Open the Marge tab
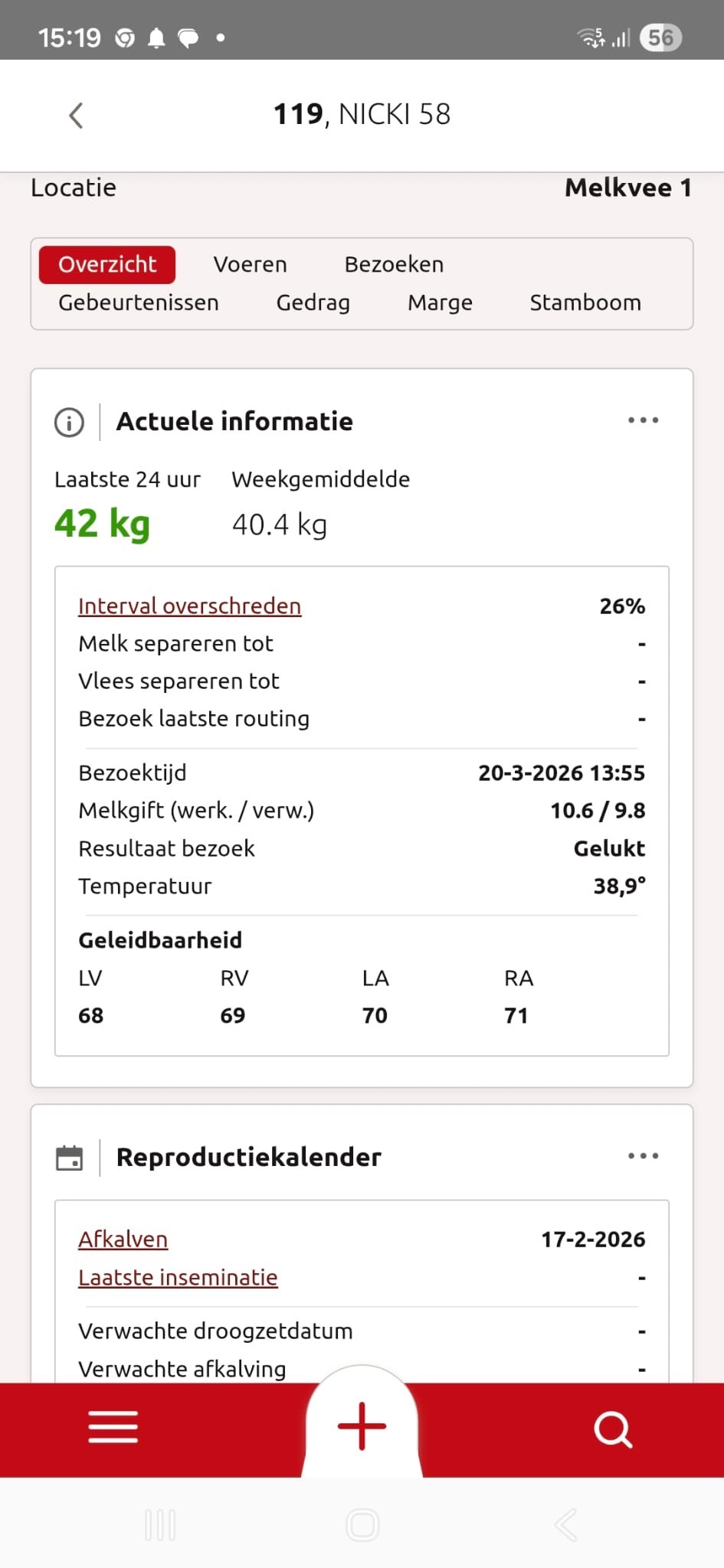Viewport: 724px width, 1568px height. 440,302
